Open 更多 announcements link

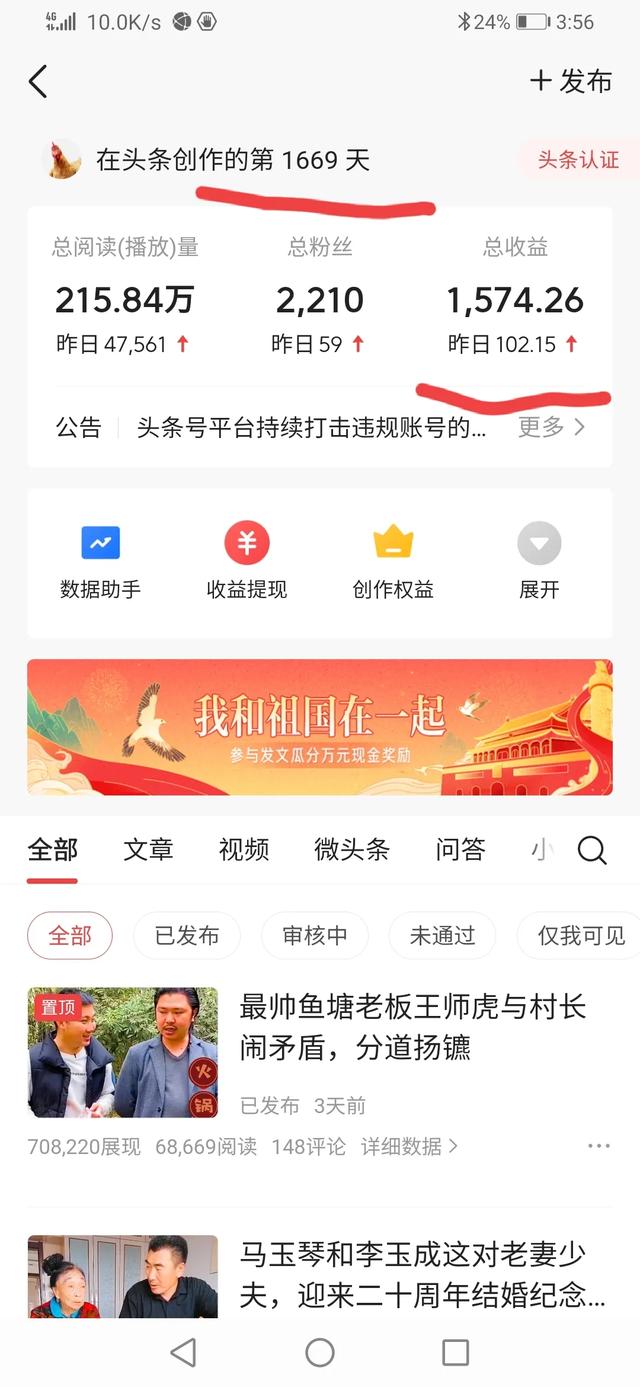pos(551,428)
